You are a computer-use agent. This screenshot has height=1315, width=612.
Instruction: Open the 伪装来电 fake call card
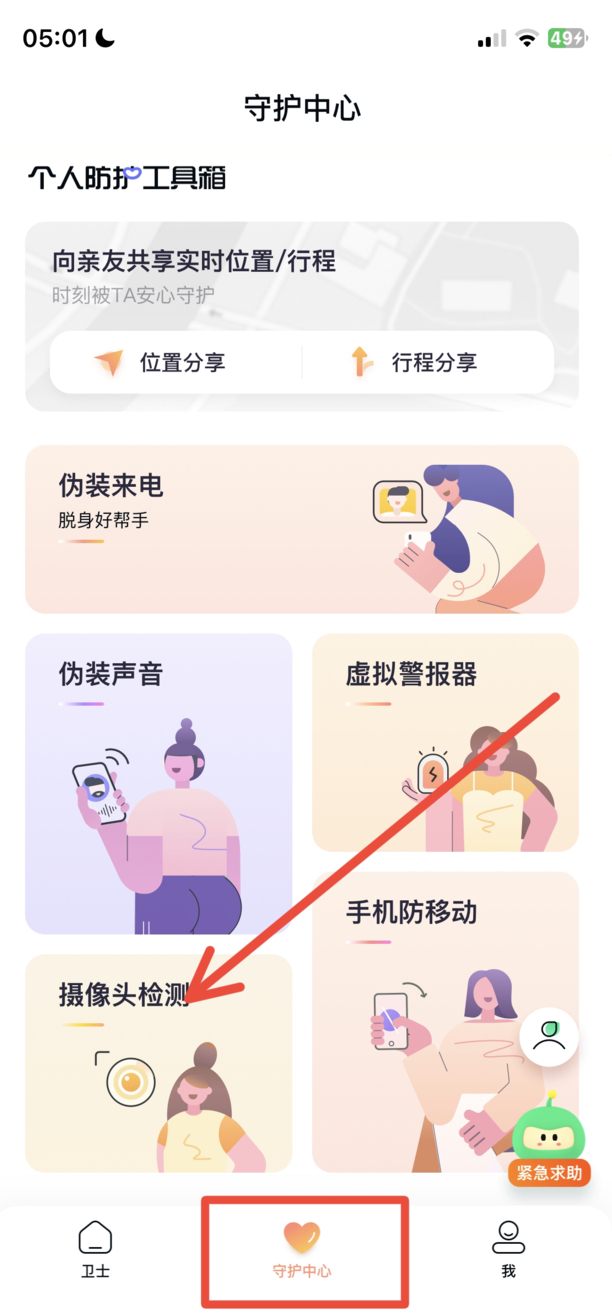point(301,528)
